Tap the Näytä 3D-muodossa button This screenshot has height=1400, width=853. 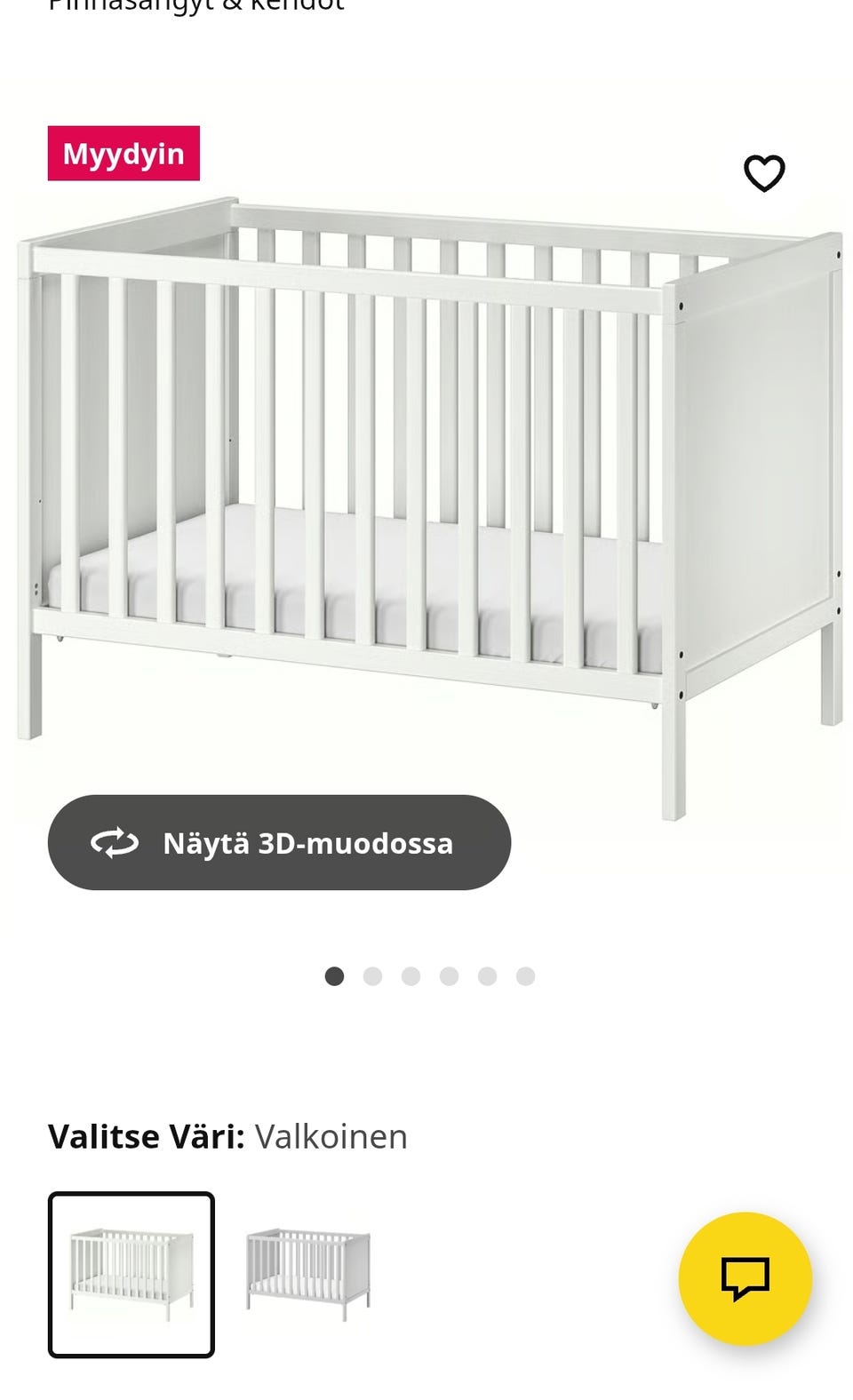click(279, 842)
